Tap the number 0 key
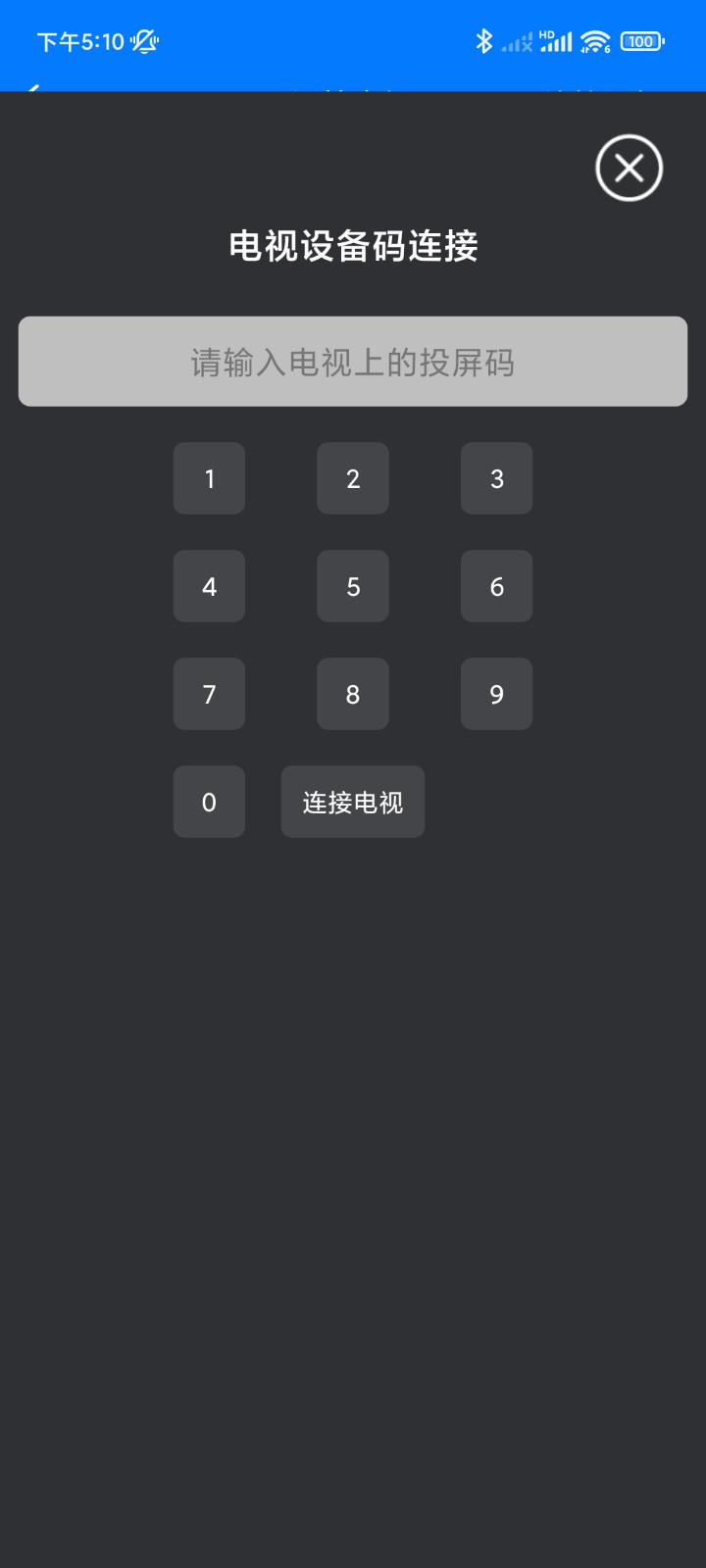Viewport: 706px width, 1568px height. point(209,802)
